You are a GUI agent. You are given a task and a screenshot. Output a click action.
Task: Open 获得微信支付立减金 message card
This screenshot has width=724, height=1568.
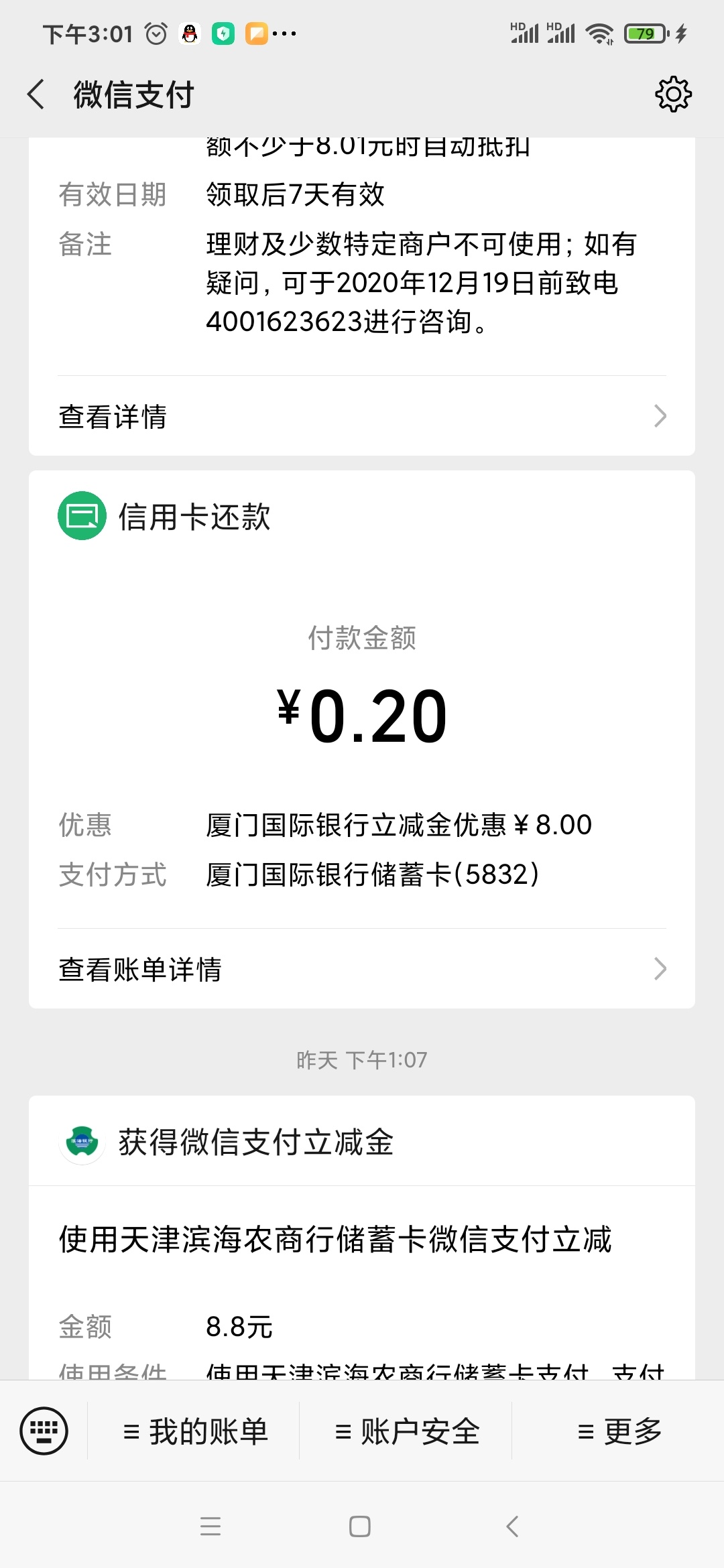coord(362,1238)
